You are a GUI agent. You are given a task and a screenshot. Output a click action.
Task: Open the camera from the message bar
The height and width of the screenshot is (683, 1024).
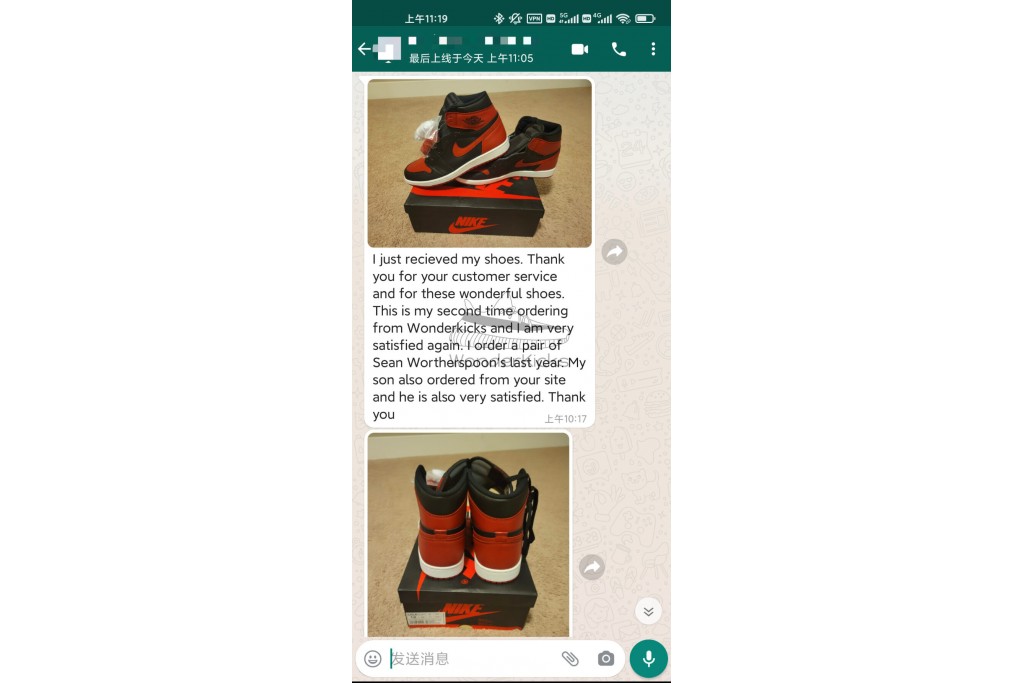tap(605, 658)
